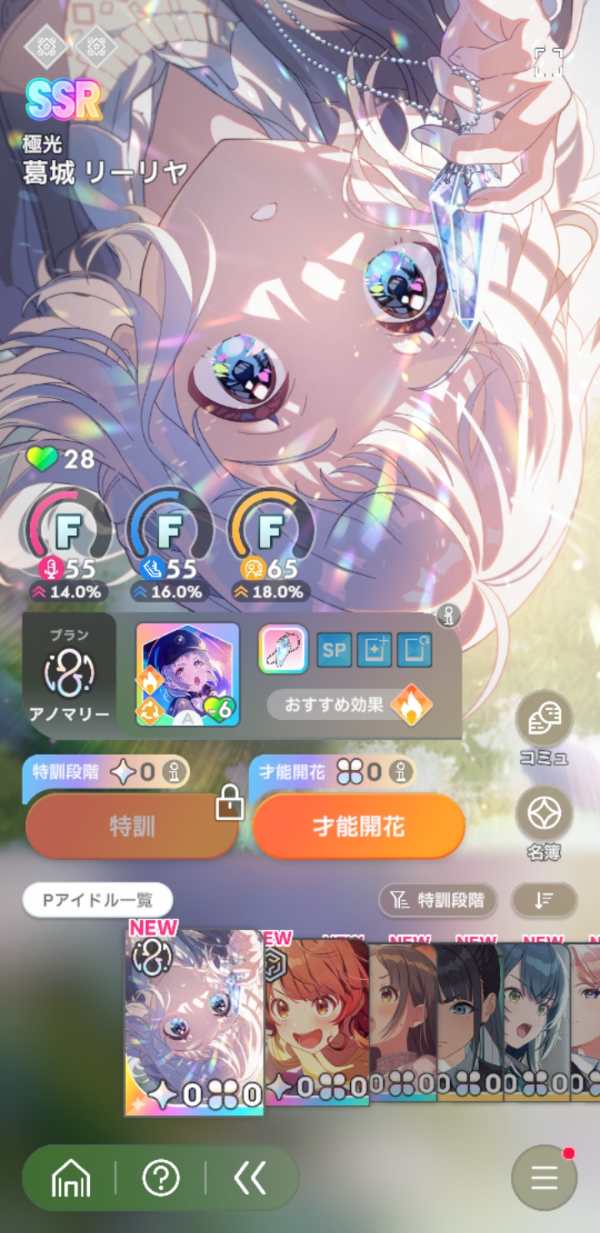The height and width of the screenshot is (1233, 600).
Task: View the SP skill card icon
Action: coord(334,650)
